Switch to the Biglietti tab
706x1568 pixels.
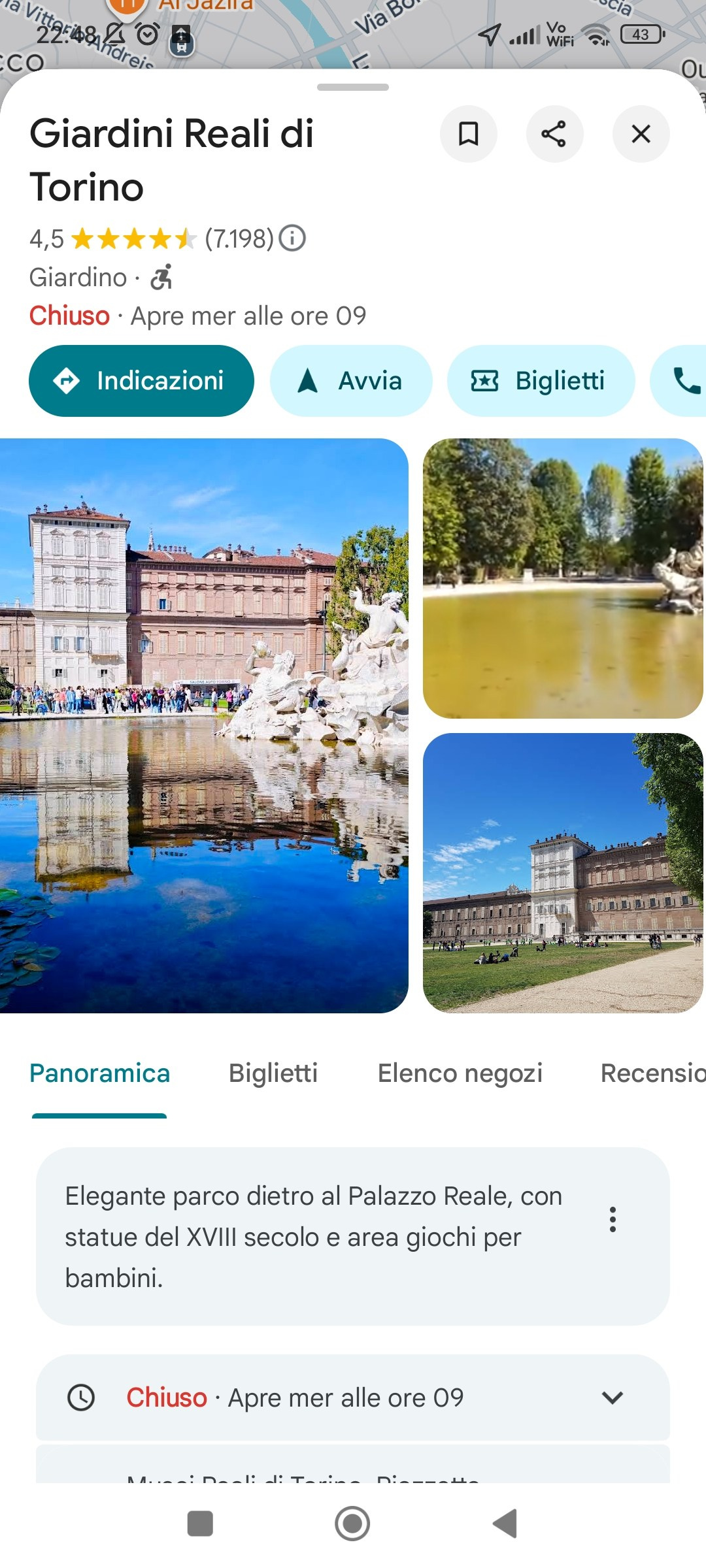click(274, 1073)
